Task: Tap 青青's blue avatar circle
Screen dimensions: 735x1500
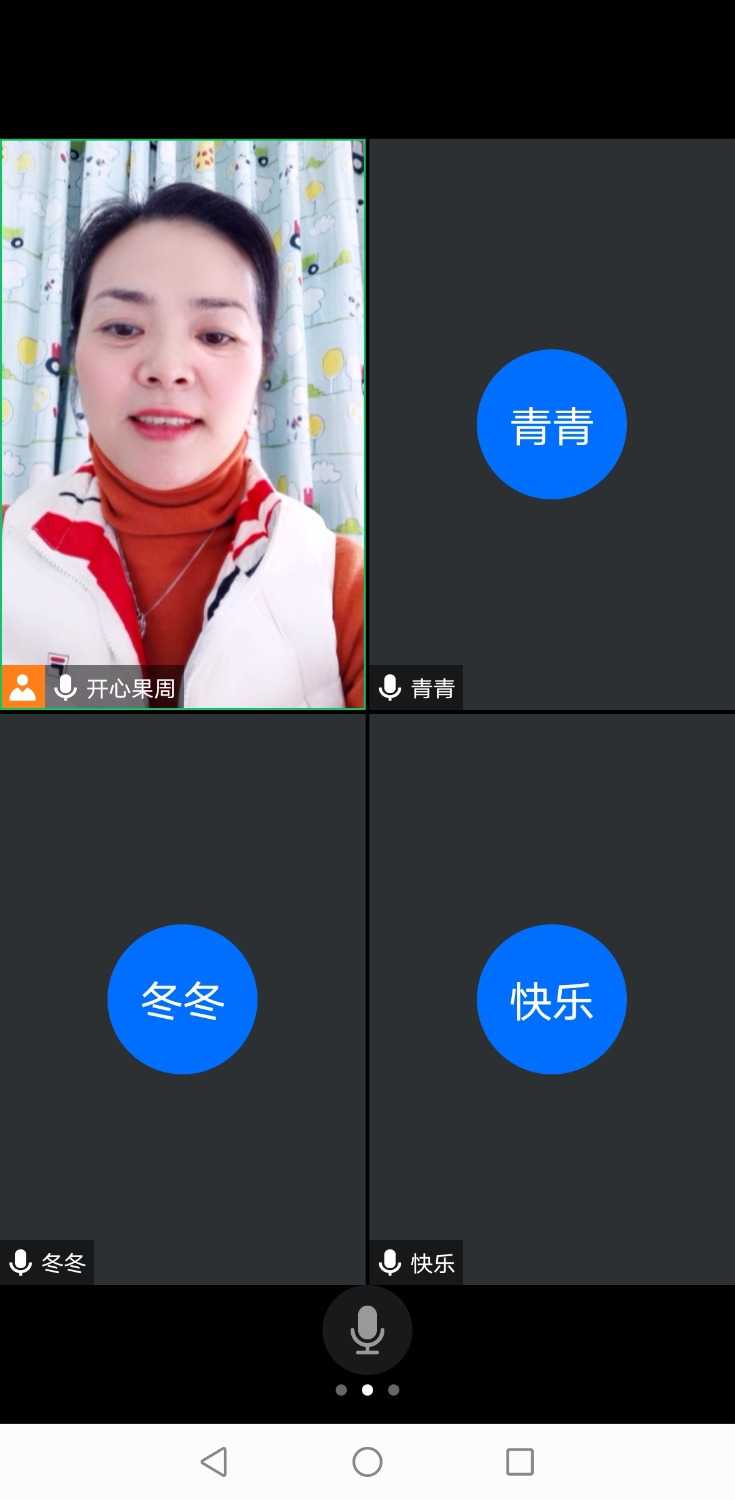Action: (551, 424)
